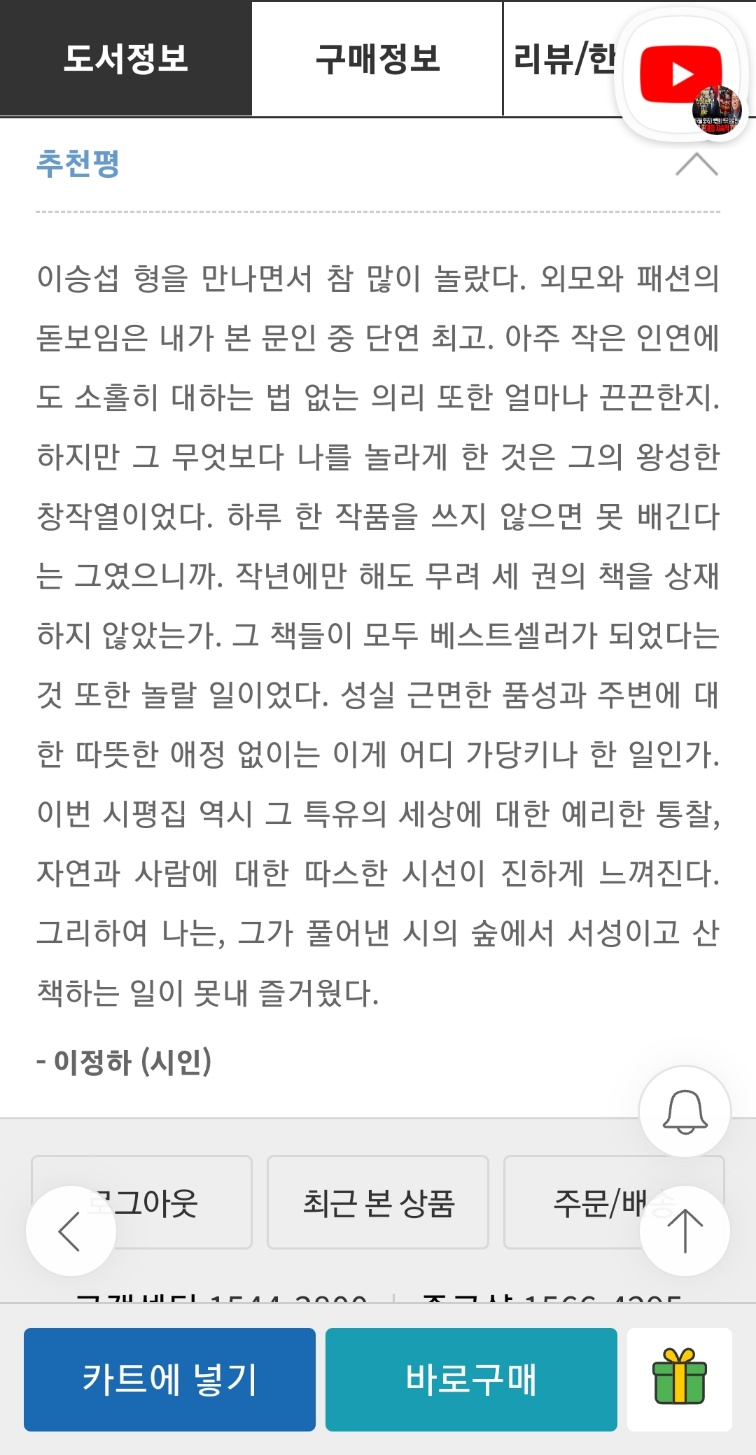The width and height of the screenshot is (756, 1455).
Task: View 최근 본 상품
Action: point(378,1202)
